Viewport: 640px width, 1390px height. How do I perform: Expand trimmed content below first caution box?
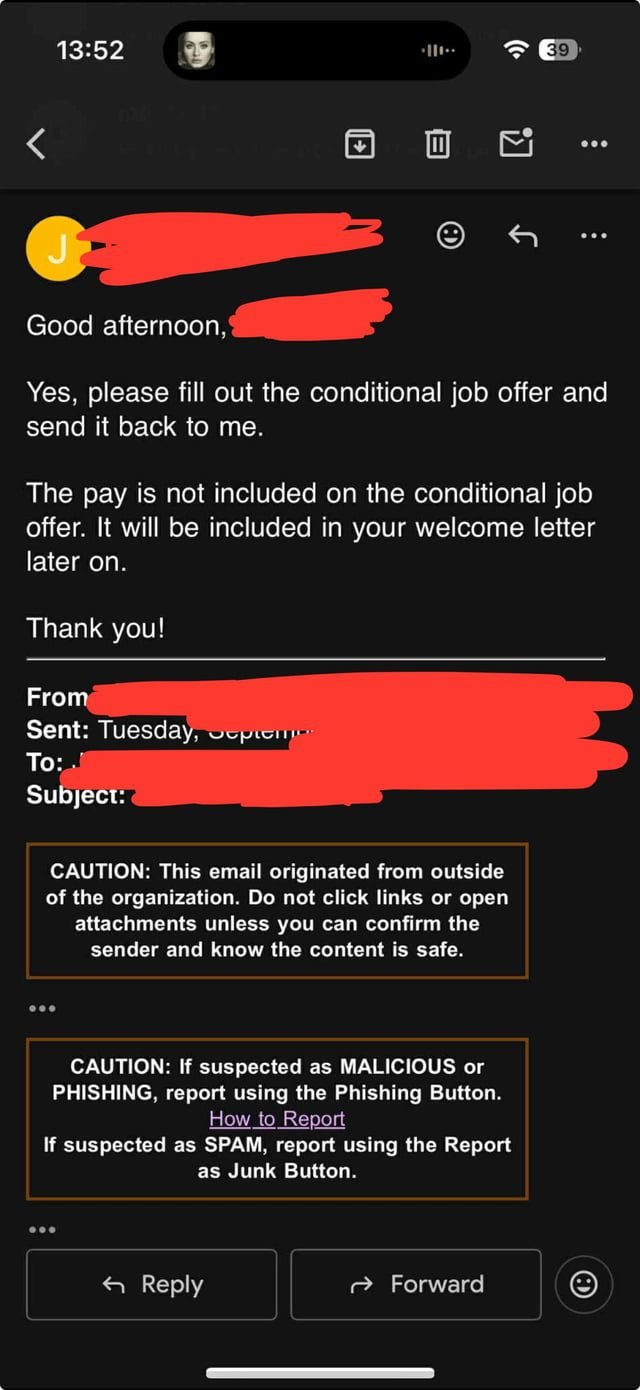point(42,1008)
